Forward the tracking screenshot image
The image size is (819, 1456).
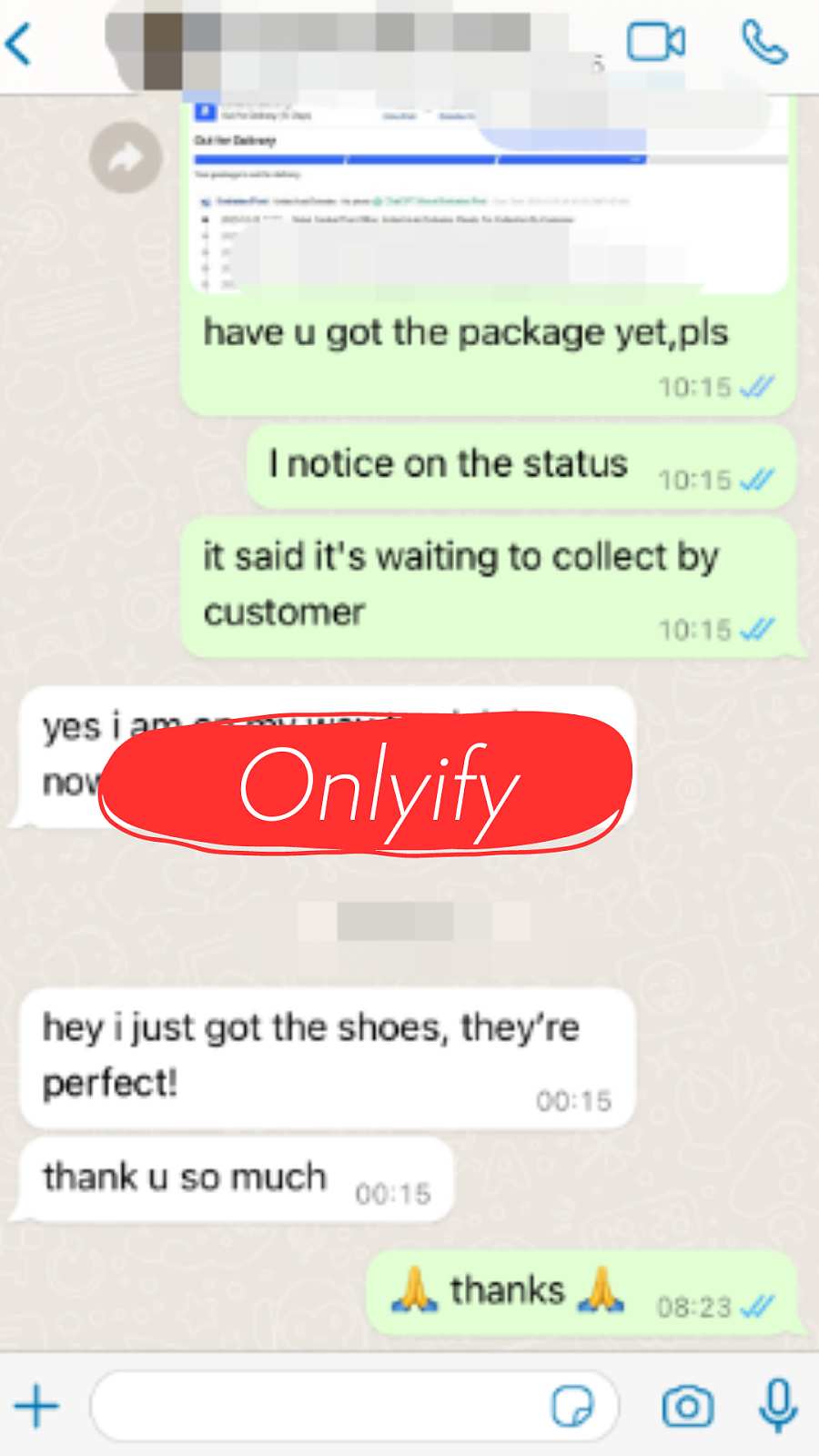click(126, 157)
